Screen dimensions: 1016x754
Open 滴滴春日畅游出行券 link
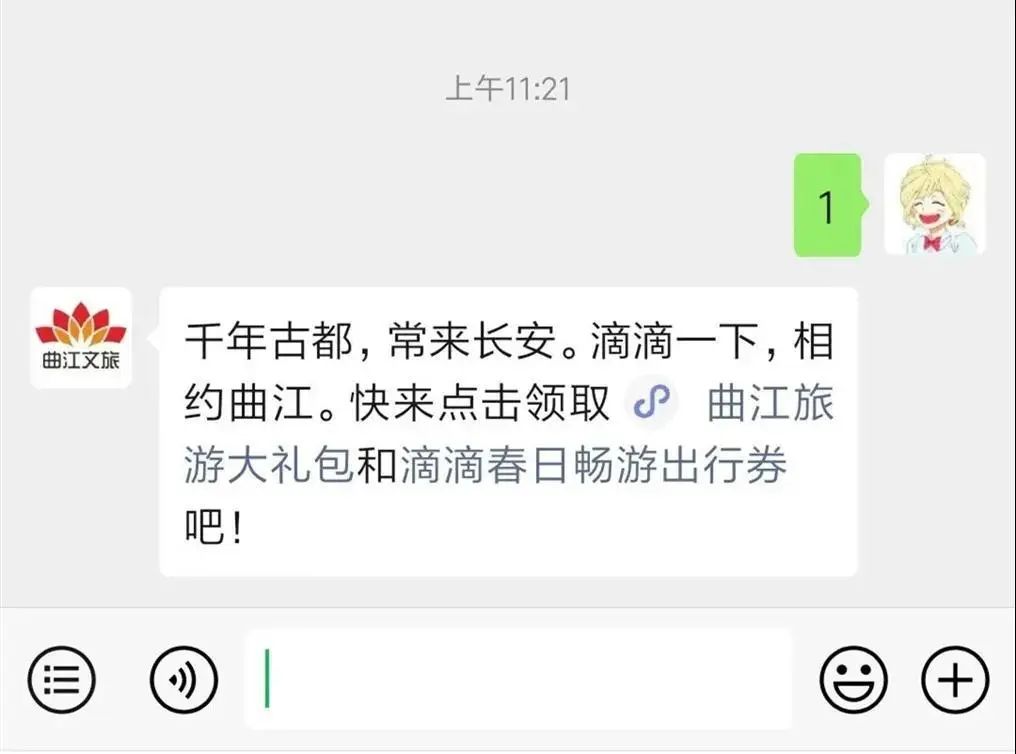click(593, 466)
